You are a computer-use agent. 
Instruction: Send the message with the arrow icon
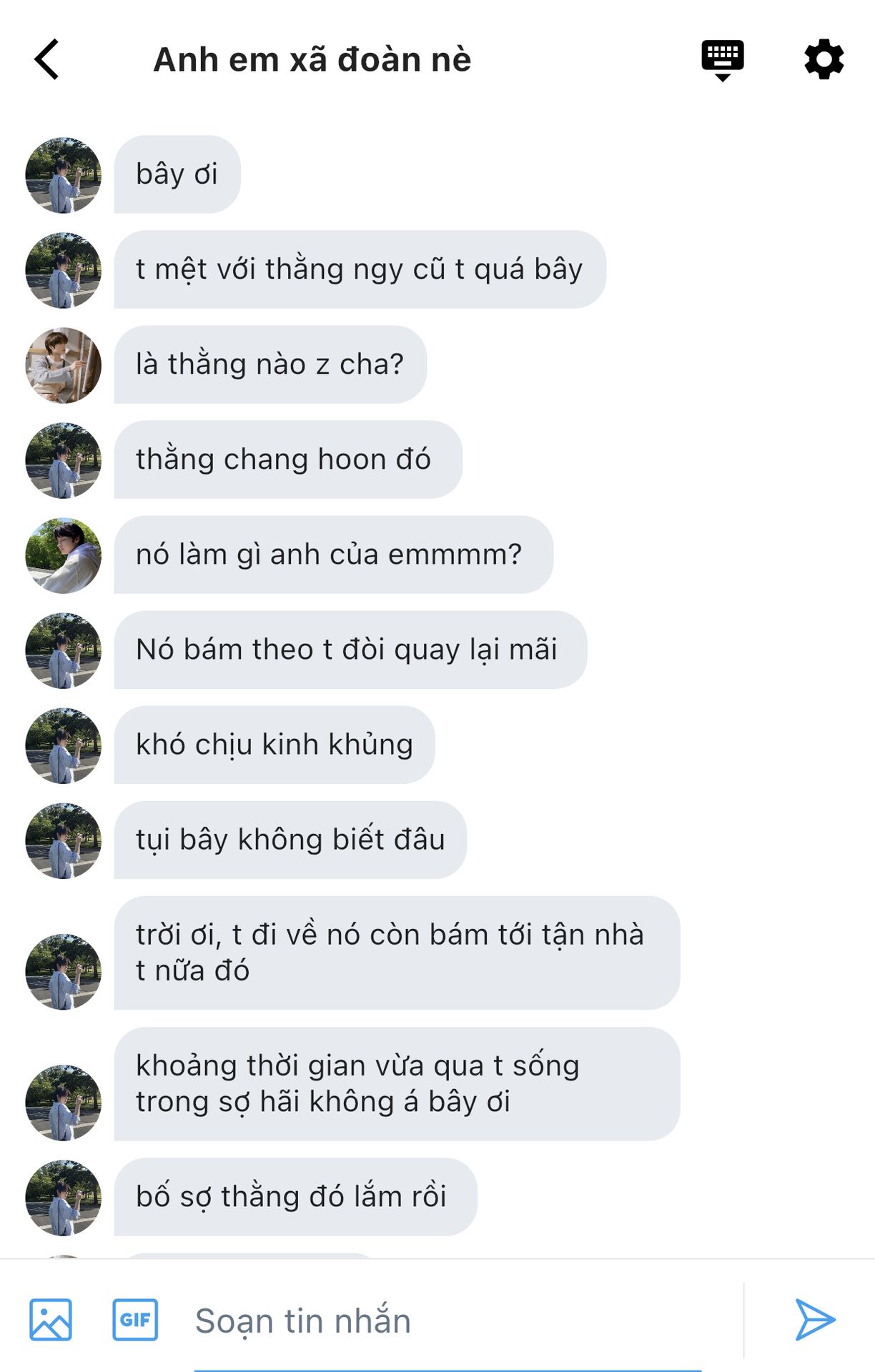tap(815, 1319)
